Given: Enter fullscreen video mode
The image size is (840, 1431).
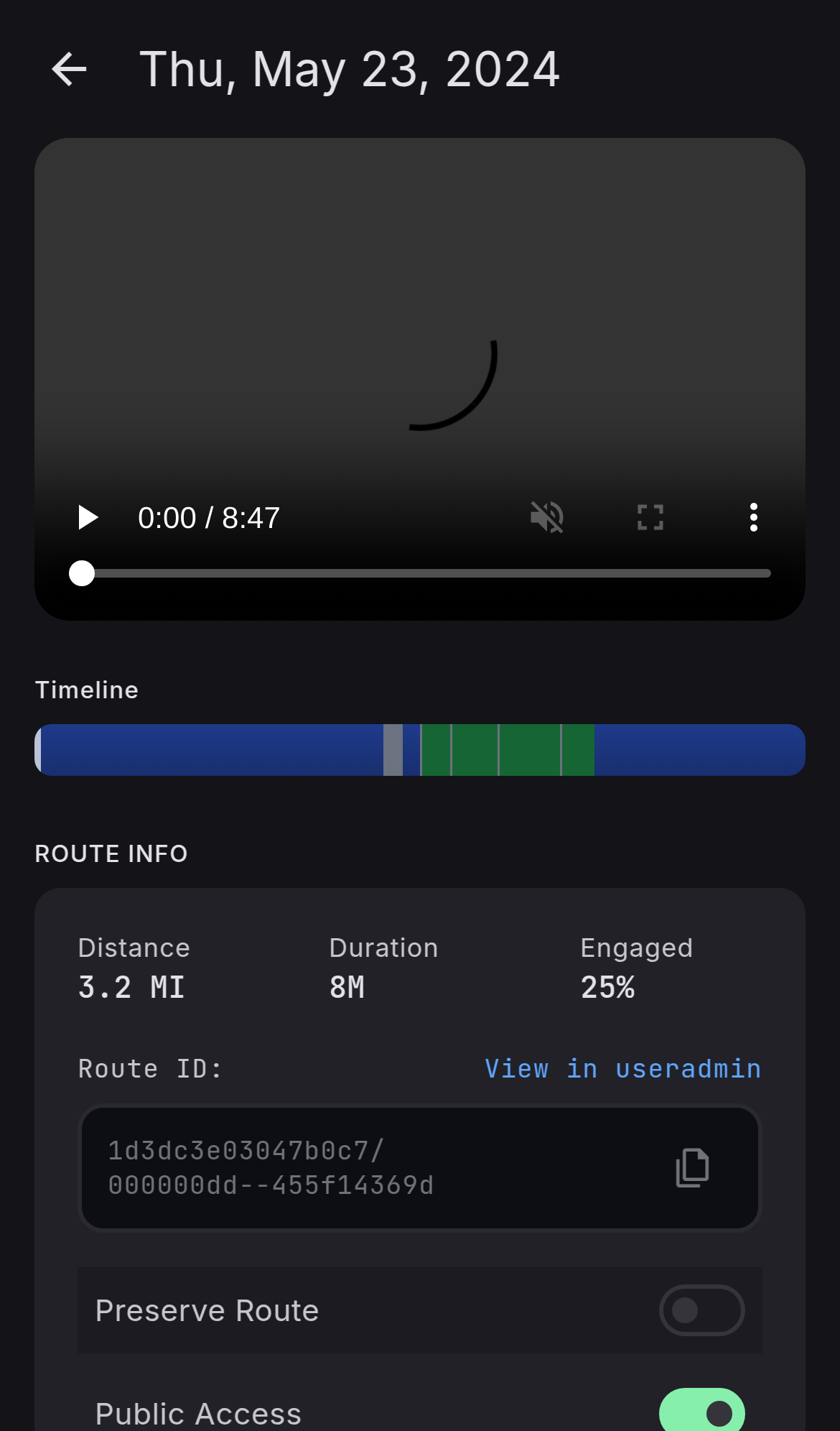Looking at the screenshot, I should (x=650, y=517).
